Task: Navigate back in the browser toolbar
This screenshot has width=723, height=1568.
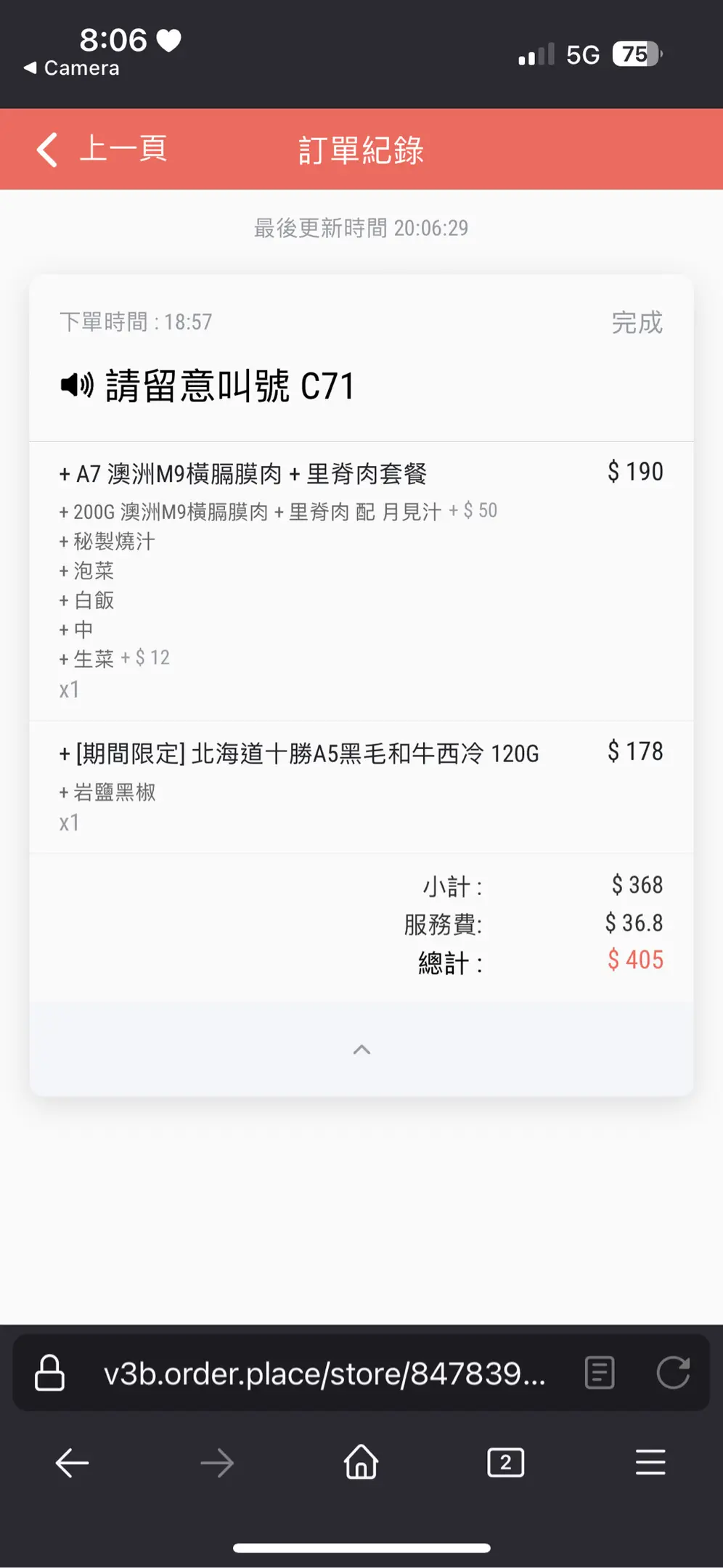Action: [72, 1463]
